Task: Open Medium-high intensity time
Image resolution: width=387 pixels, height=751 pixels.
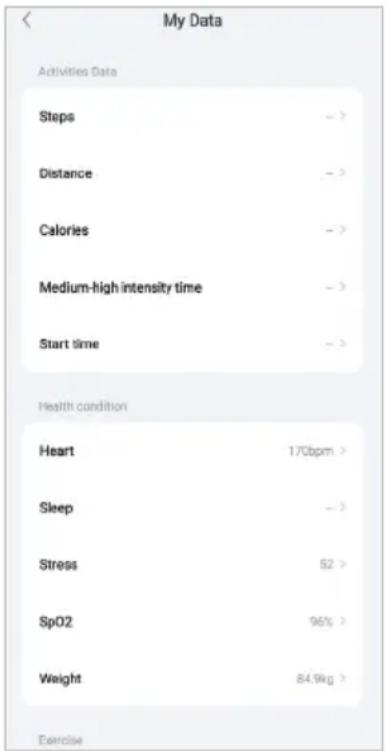Action: click(193, 287)
